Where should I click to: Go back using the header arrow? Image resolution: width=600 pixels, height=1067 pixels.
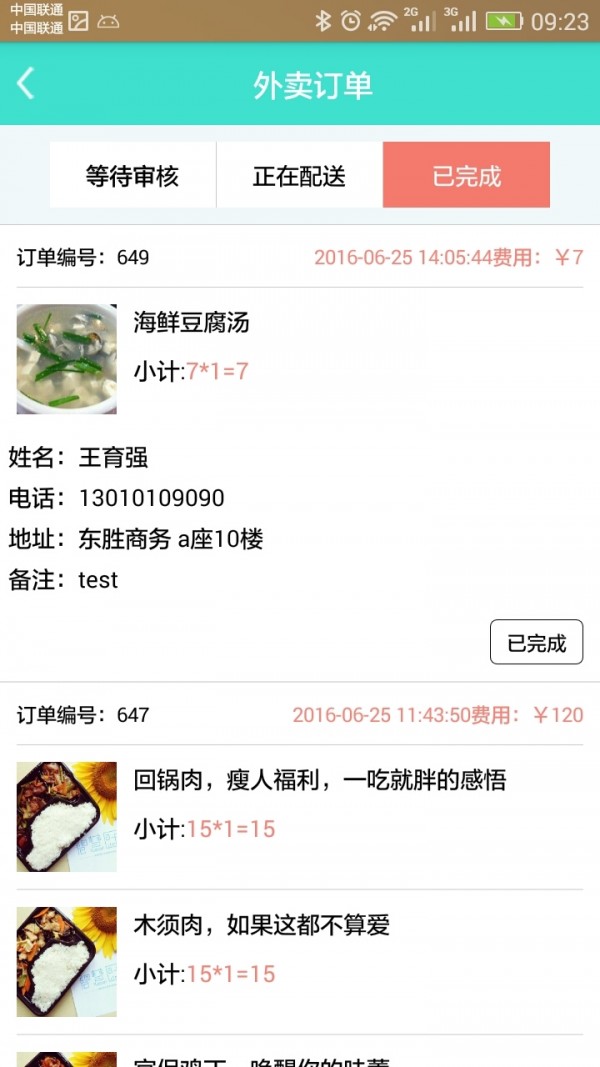tap(26, 84)
